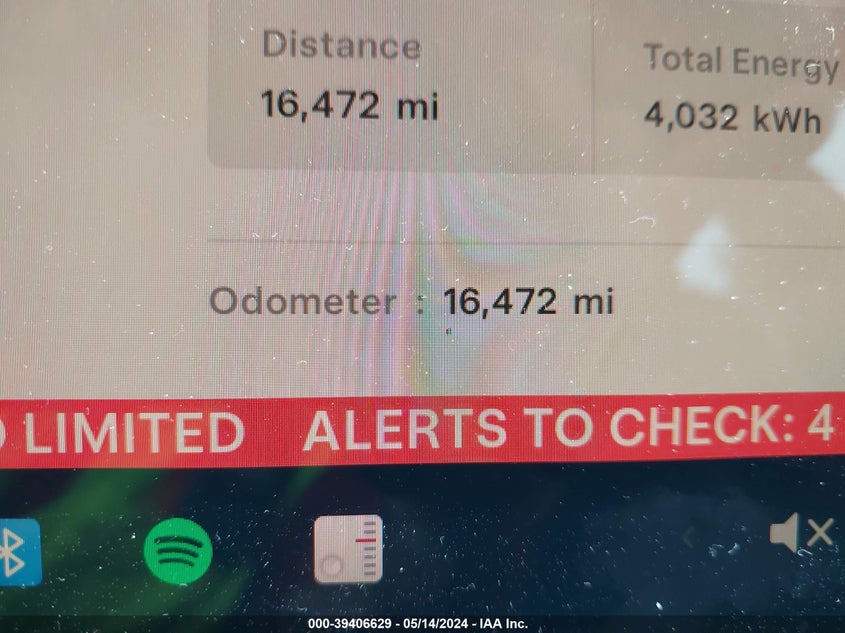Open the radio app icon
The image size is (845, 633).
(x=348, y=549)
